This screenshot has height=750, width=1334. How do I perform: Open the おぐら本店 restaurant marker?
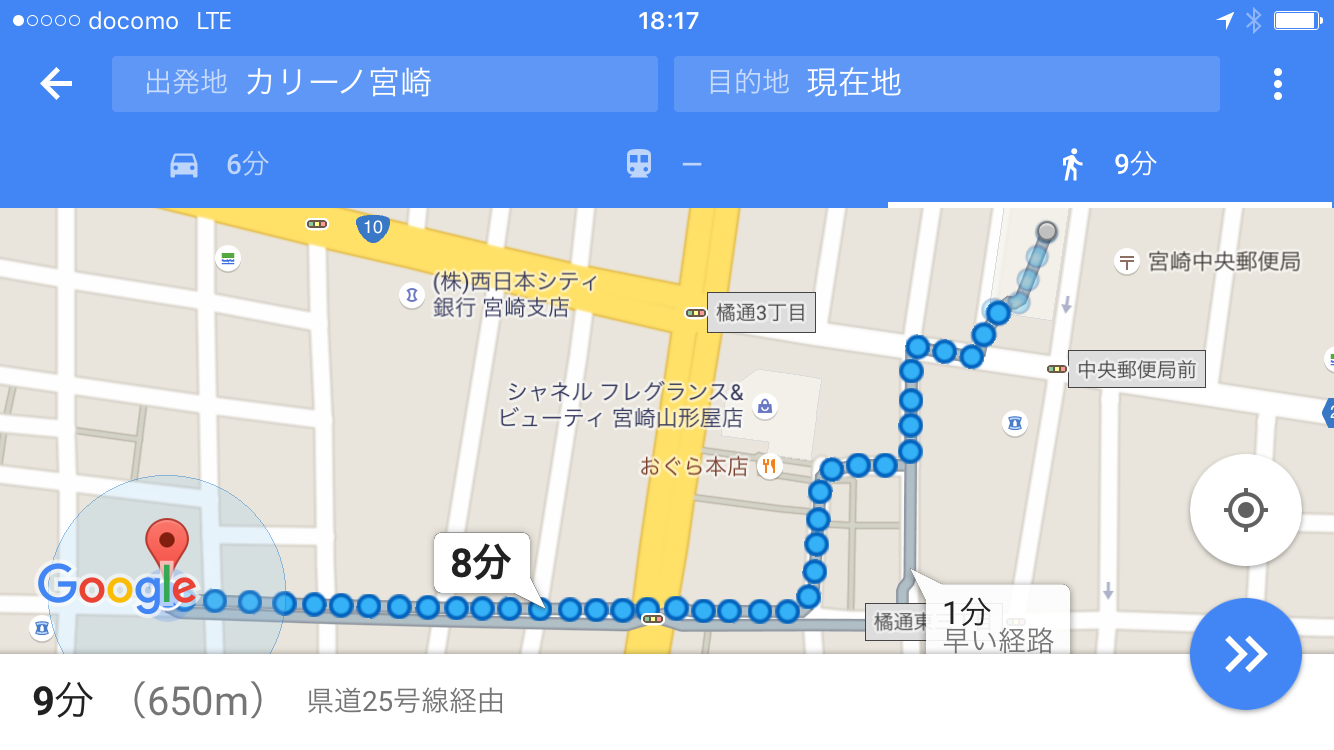(769, 465)
